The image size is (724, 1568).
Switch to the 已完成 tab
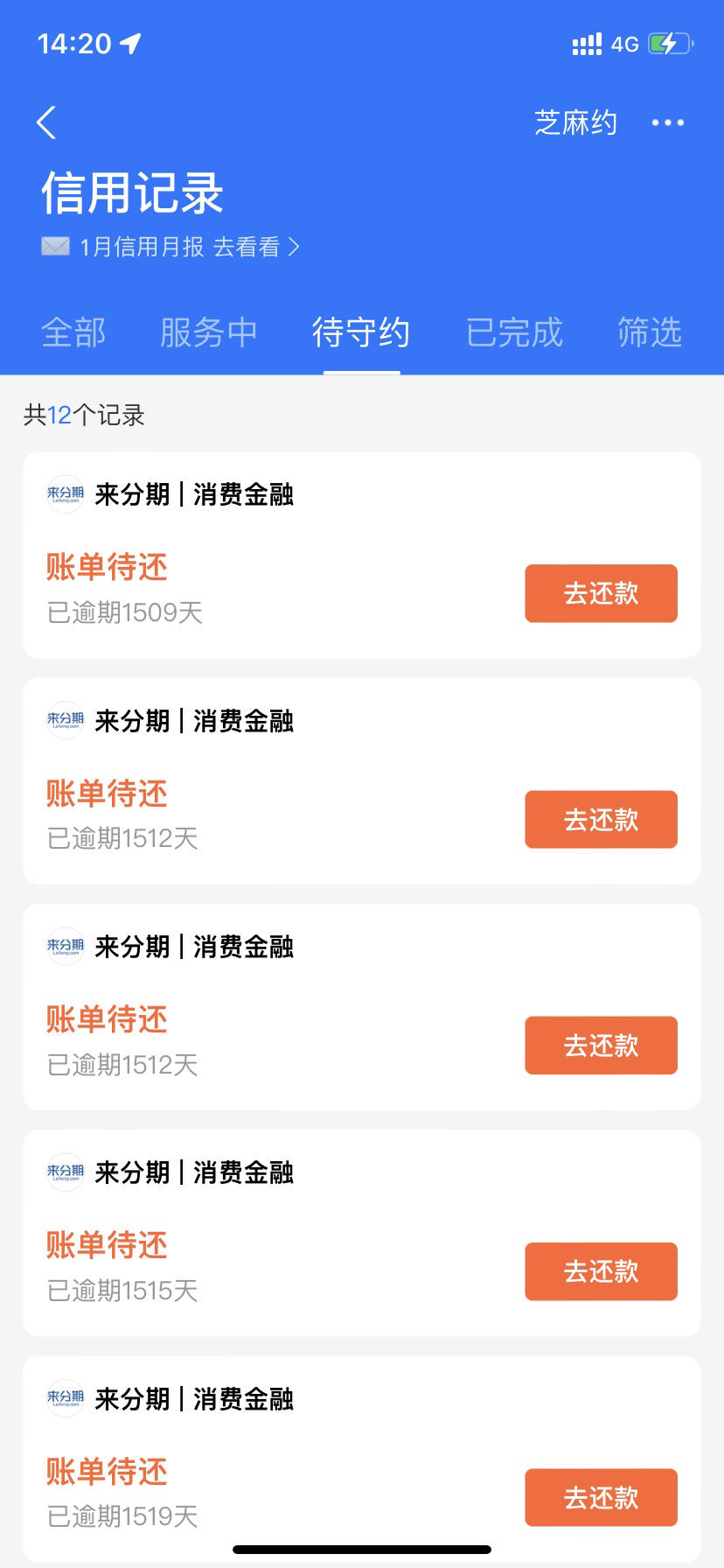514,332
